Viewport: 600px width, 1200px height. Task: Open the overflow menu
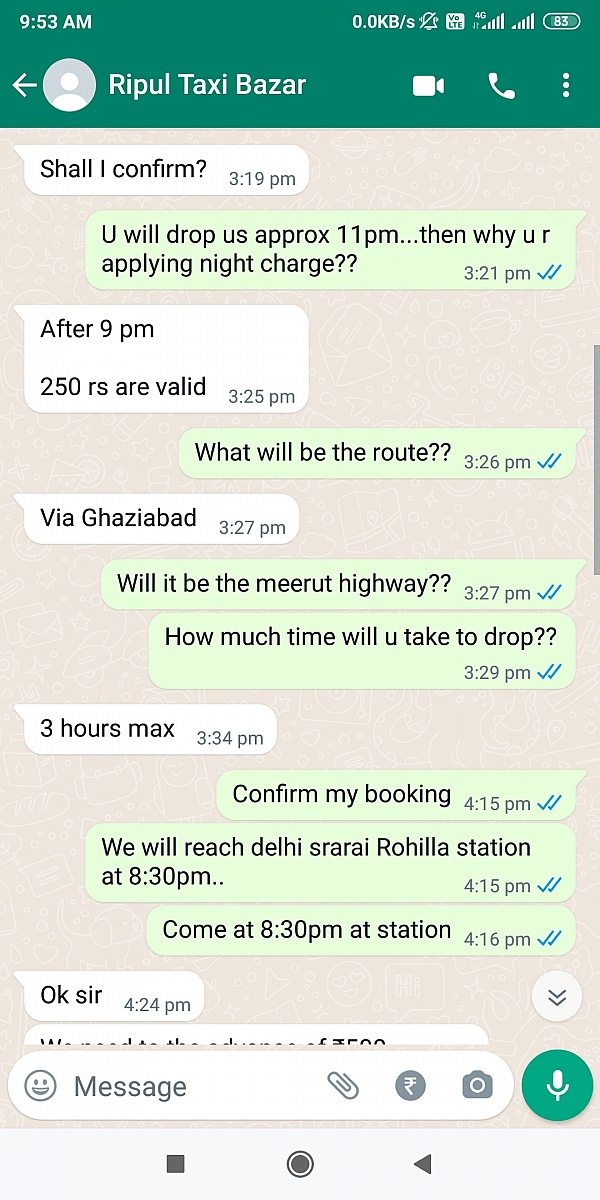(x=566, y=86)
